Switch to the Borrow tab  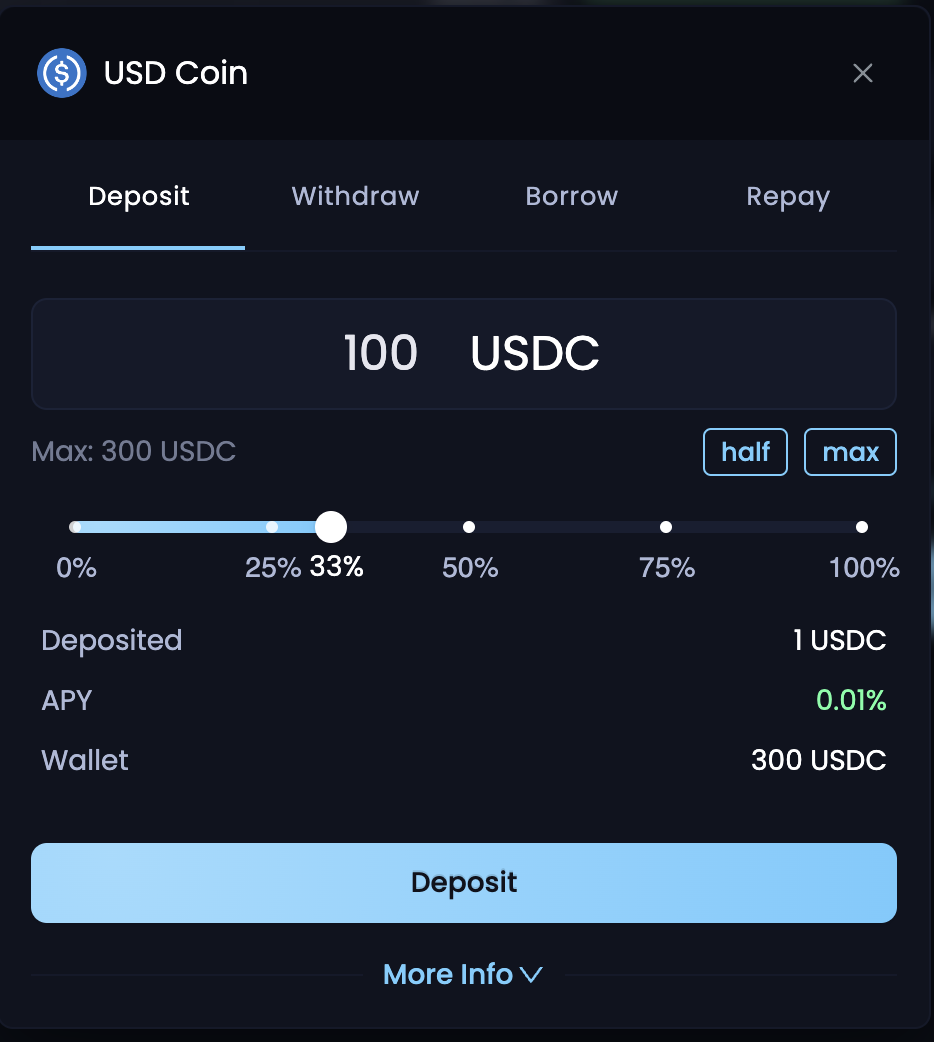[571, 196]
